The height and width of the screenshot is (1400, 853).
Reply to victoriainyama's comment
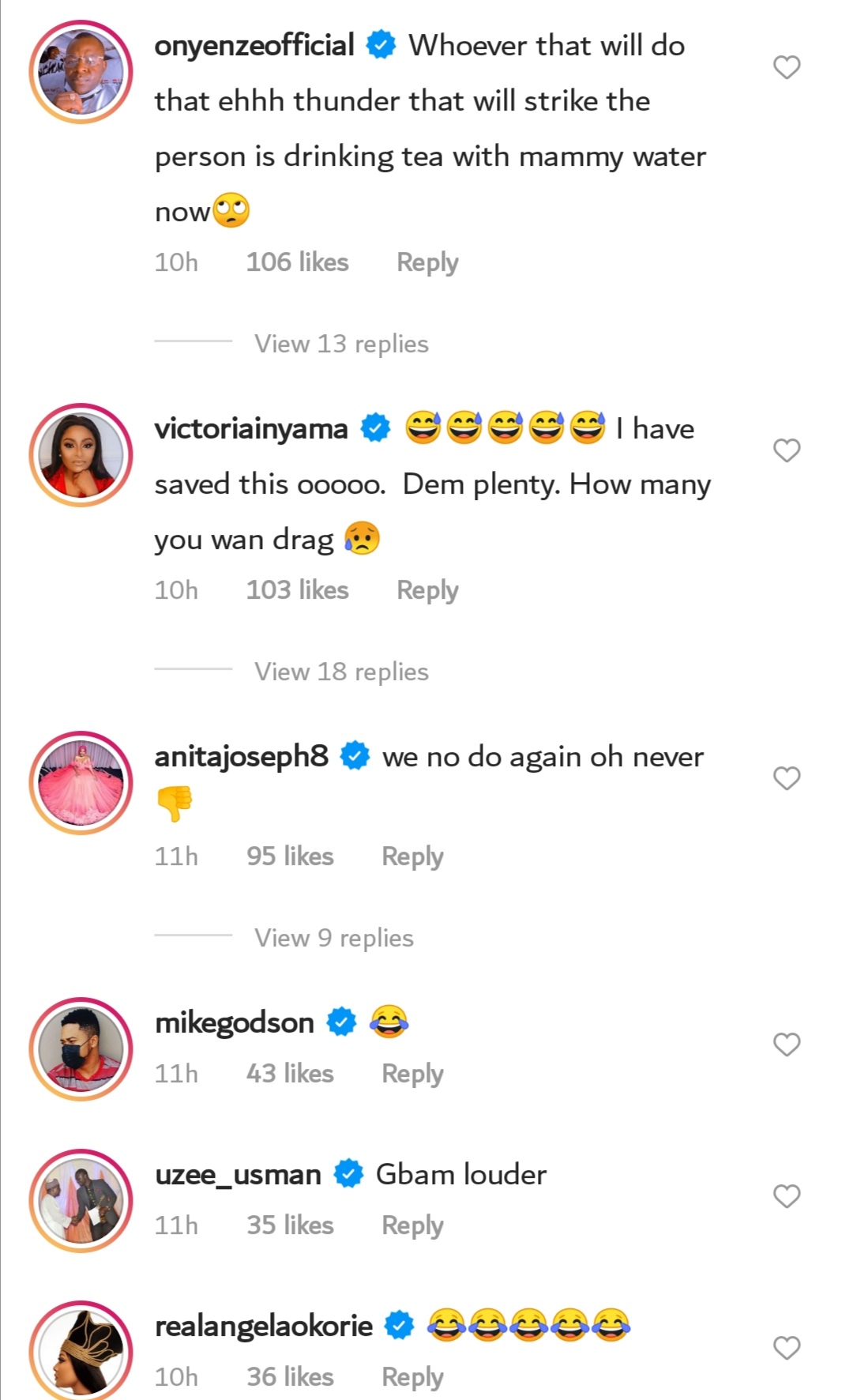click(x=426, y=590)
